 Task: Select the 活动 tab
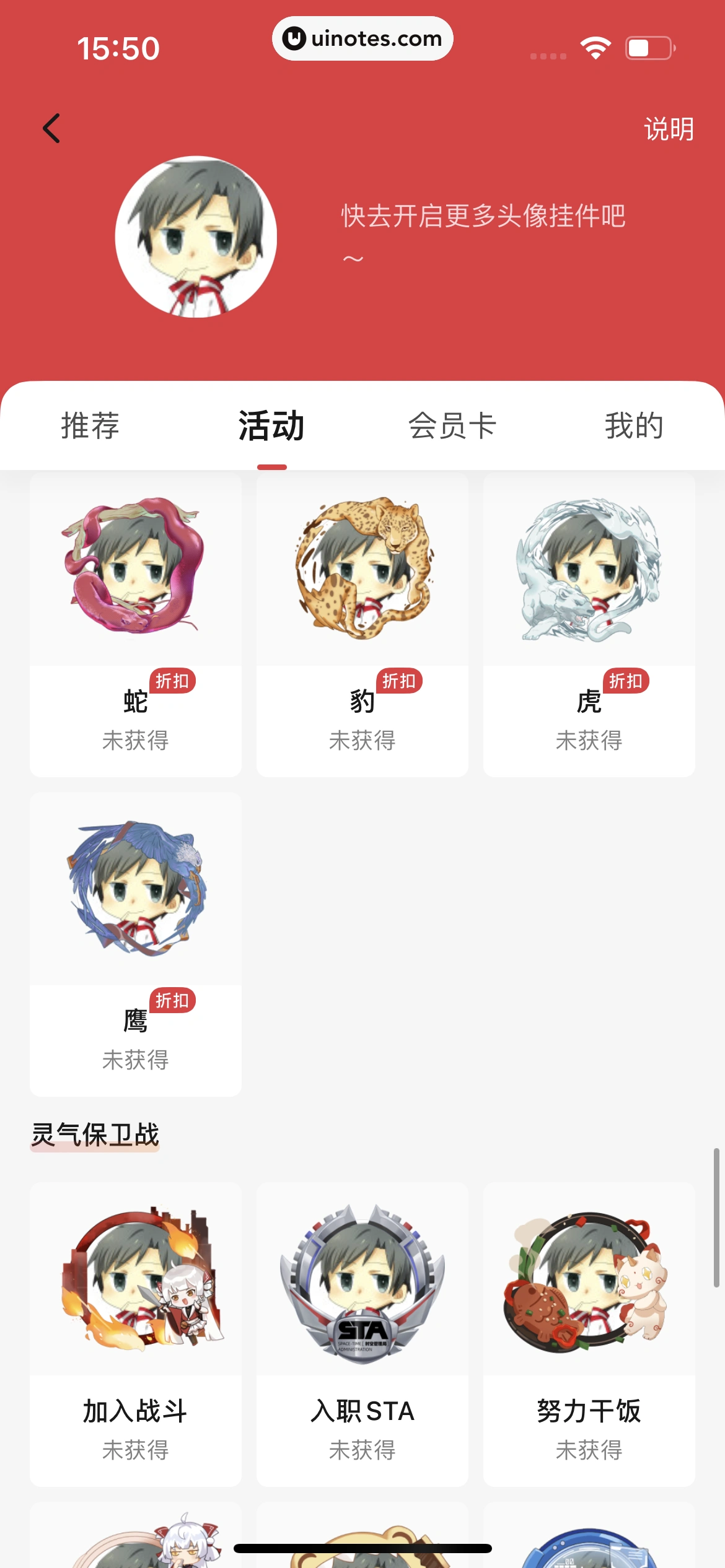point(270,425)
